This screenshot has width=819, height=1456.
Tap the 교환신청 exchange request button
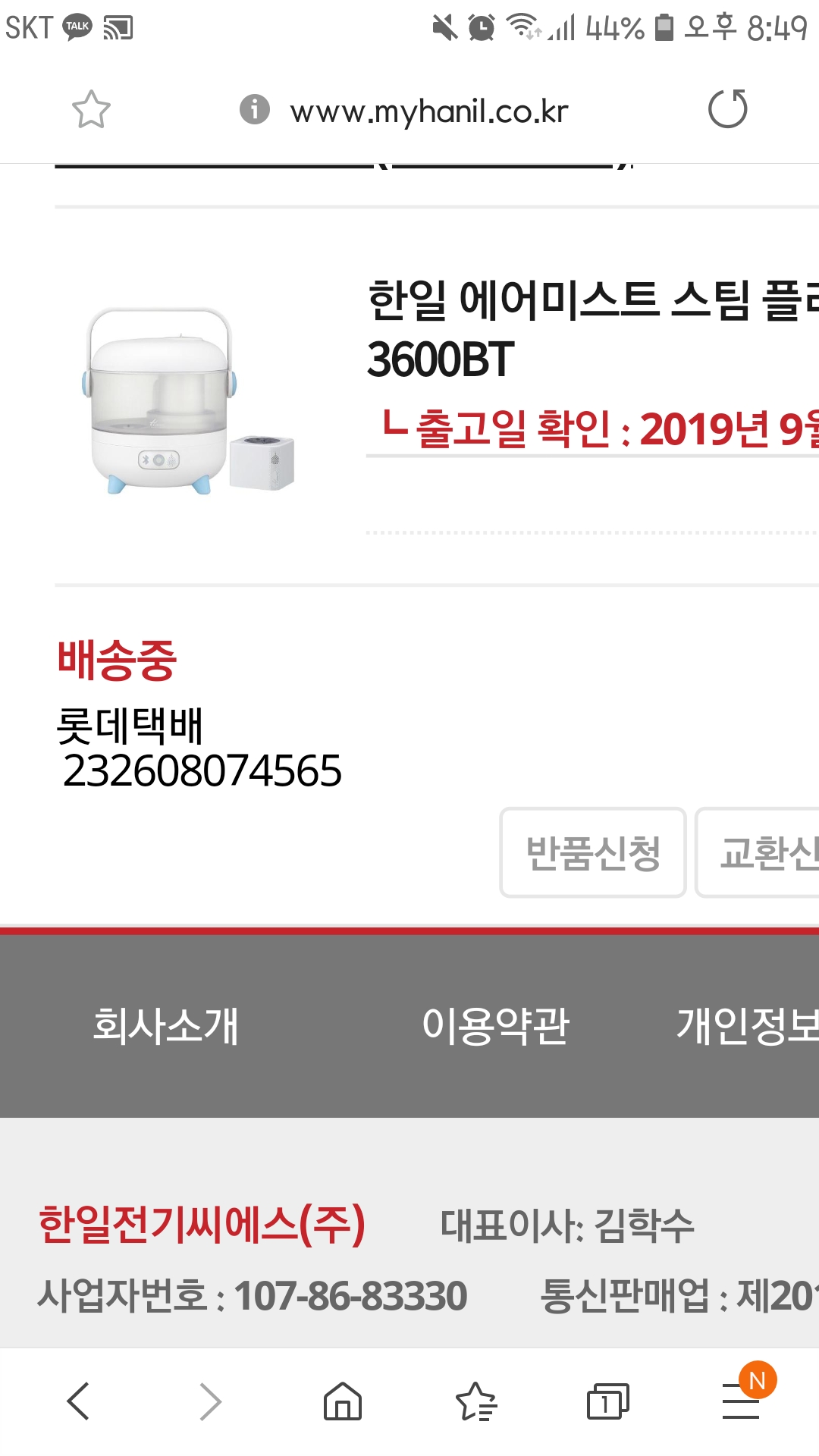coord(758,852)
